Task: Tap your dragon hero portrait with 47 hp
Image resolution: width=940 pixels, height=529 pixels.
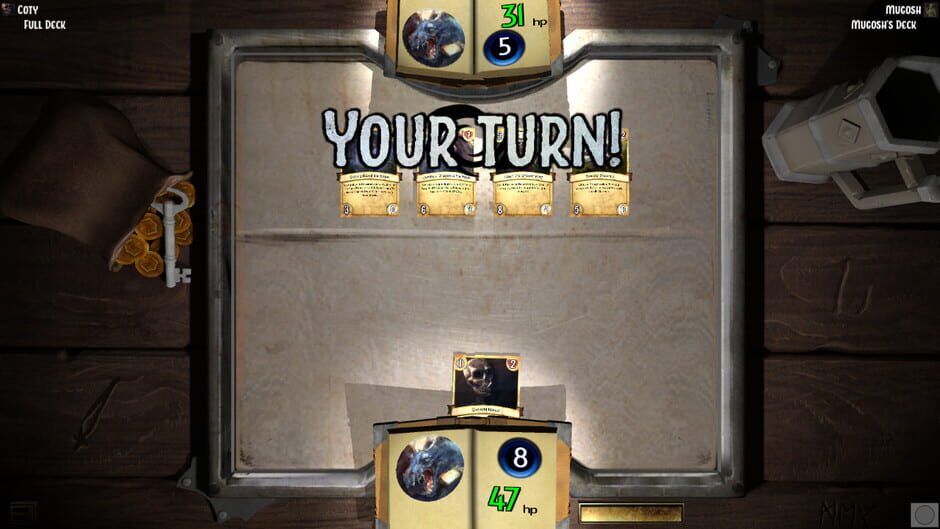Action: 429,467
